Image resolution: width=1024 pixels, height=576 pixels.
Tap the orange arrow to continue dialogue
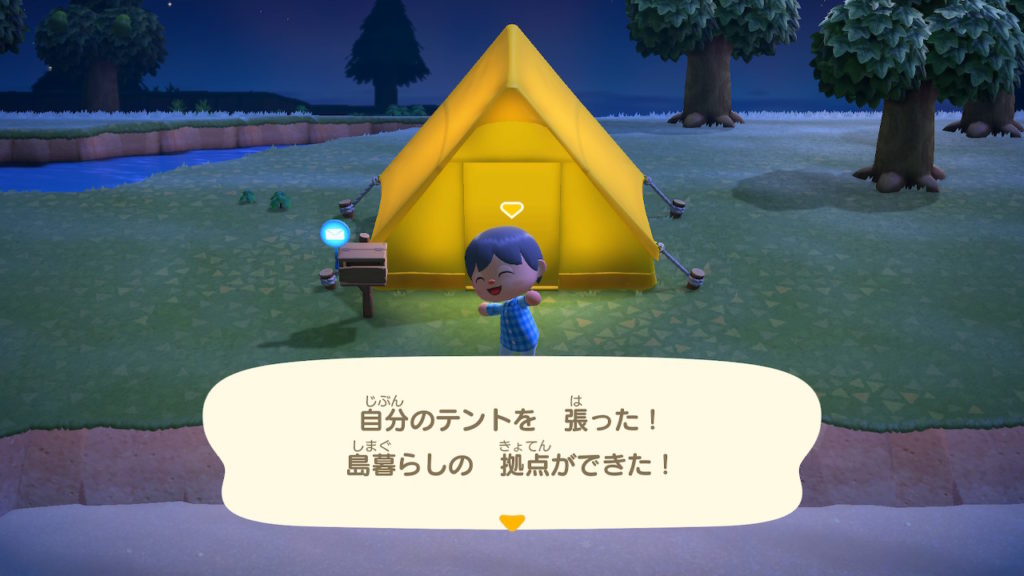(x=512, y=522)
